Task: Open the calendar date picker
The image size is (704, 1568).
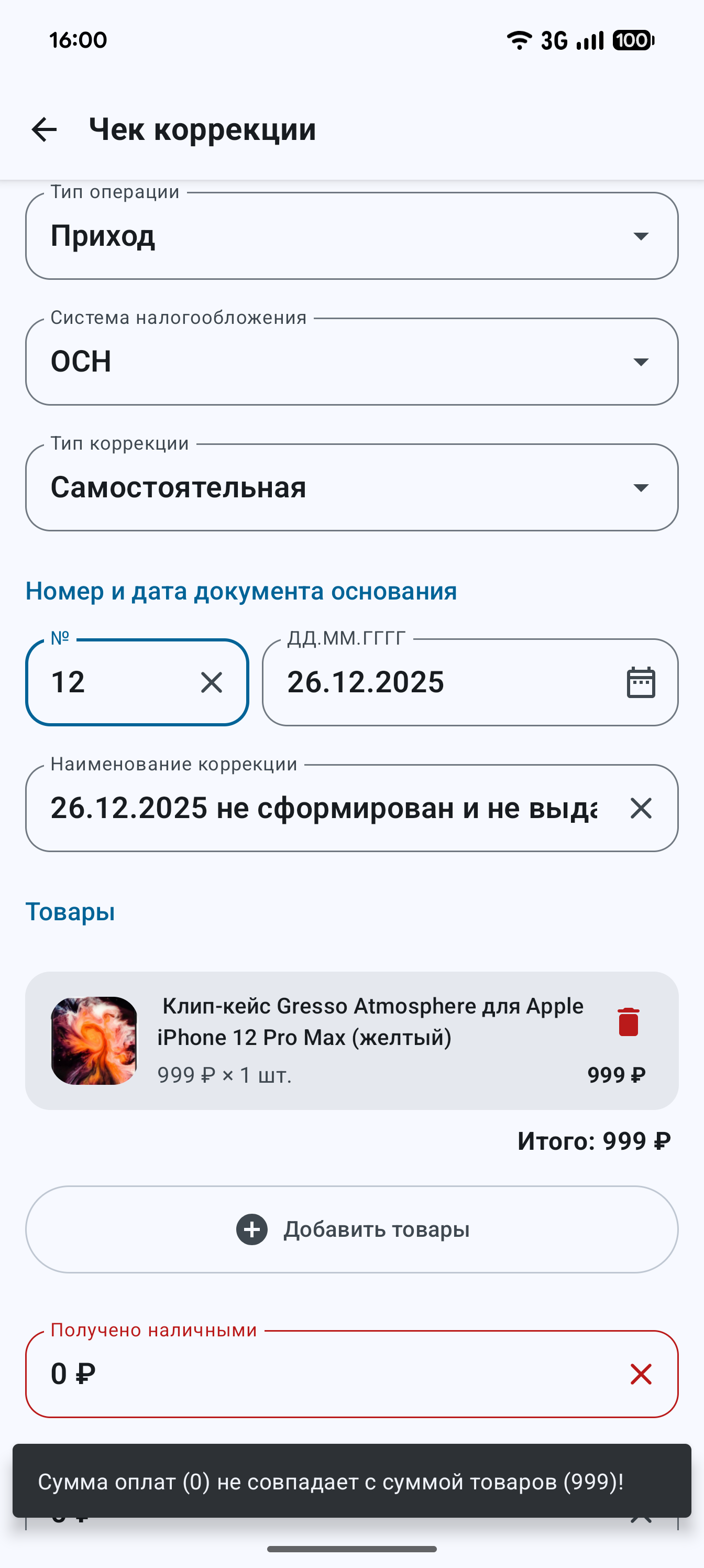Action: coord(641,682)
